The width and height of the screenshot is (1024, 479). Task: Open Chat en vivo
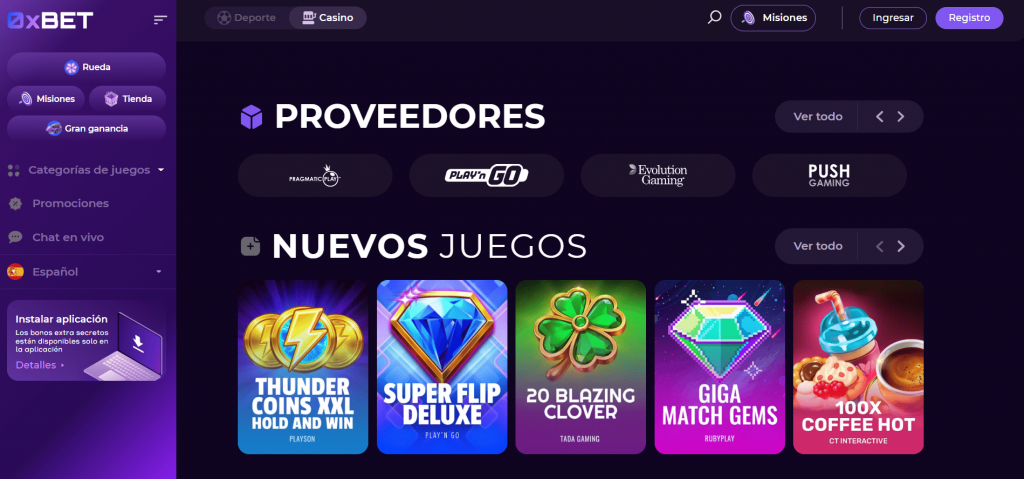(x=67, y=237)
